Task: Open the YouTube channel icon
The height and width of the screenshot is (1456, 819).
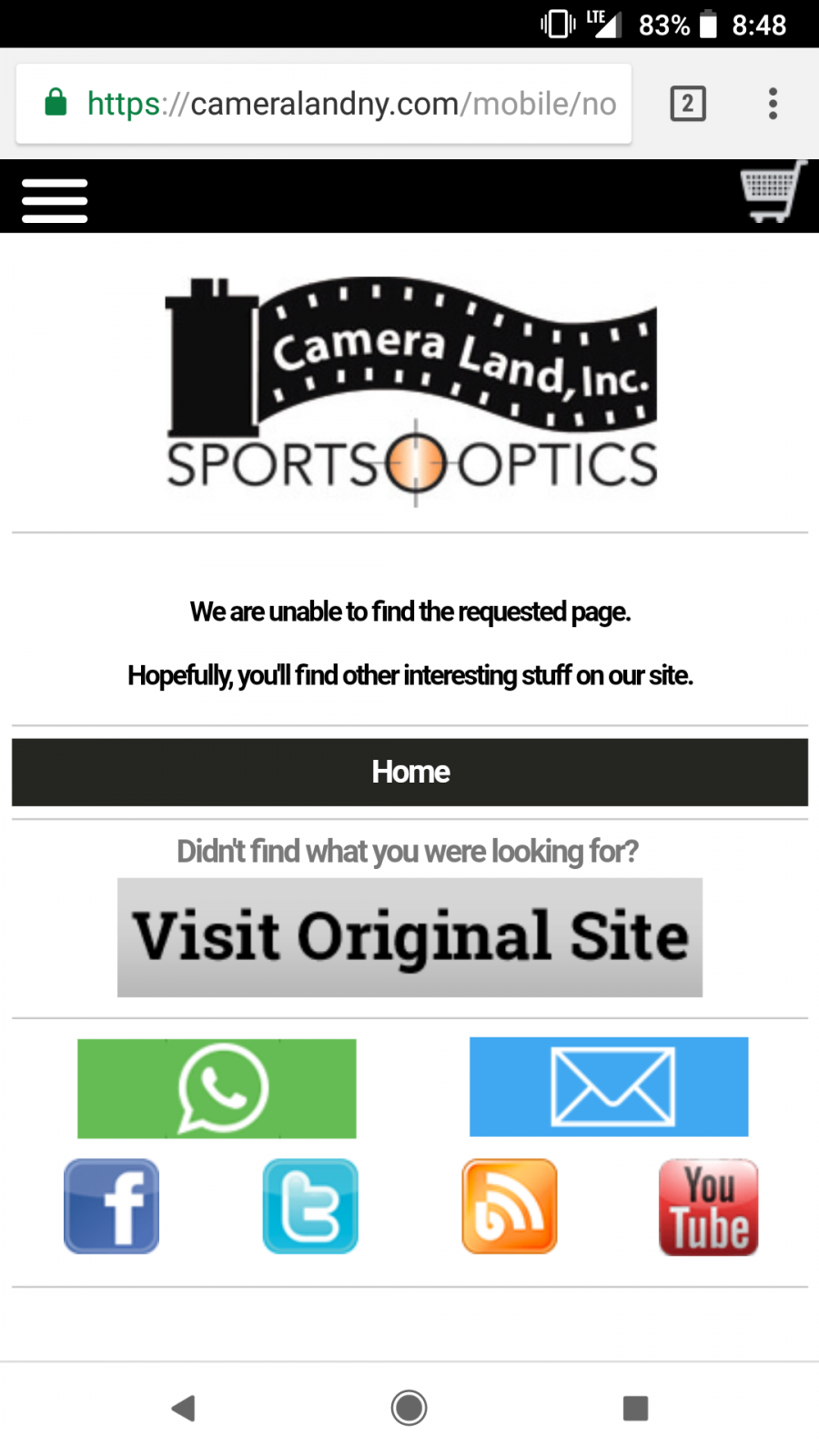Action: point(709,1207)
